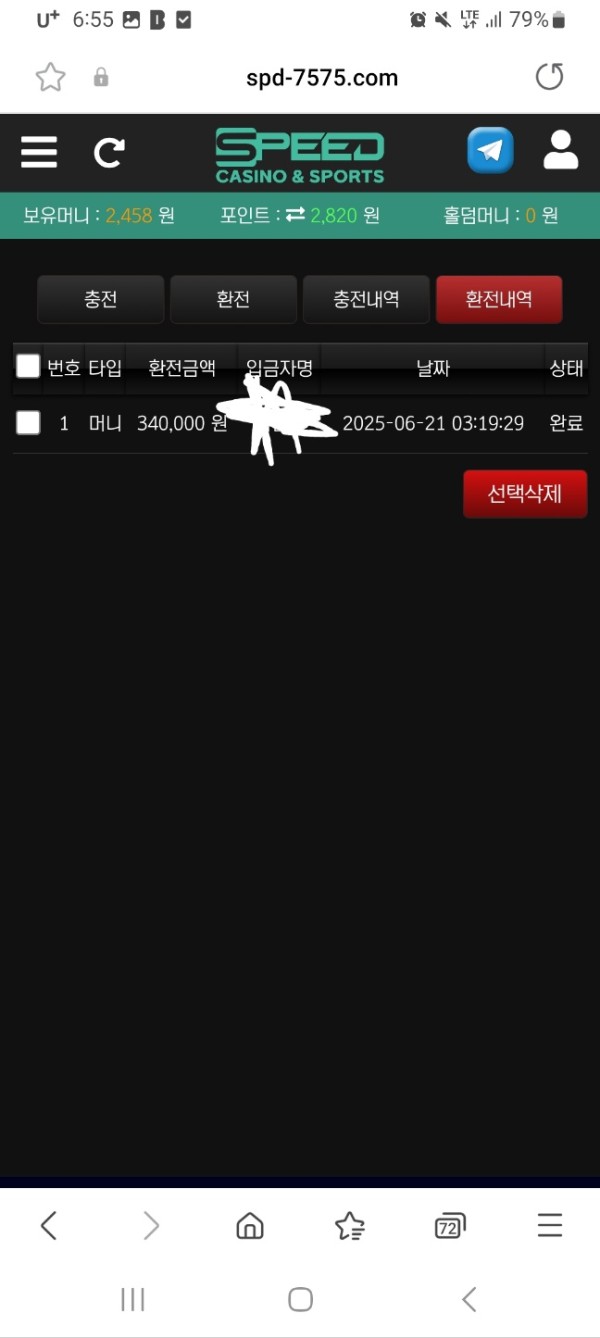Tap the 선택삭제 button
This screenshot has width=600, height=1338.
525,494
